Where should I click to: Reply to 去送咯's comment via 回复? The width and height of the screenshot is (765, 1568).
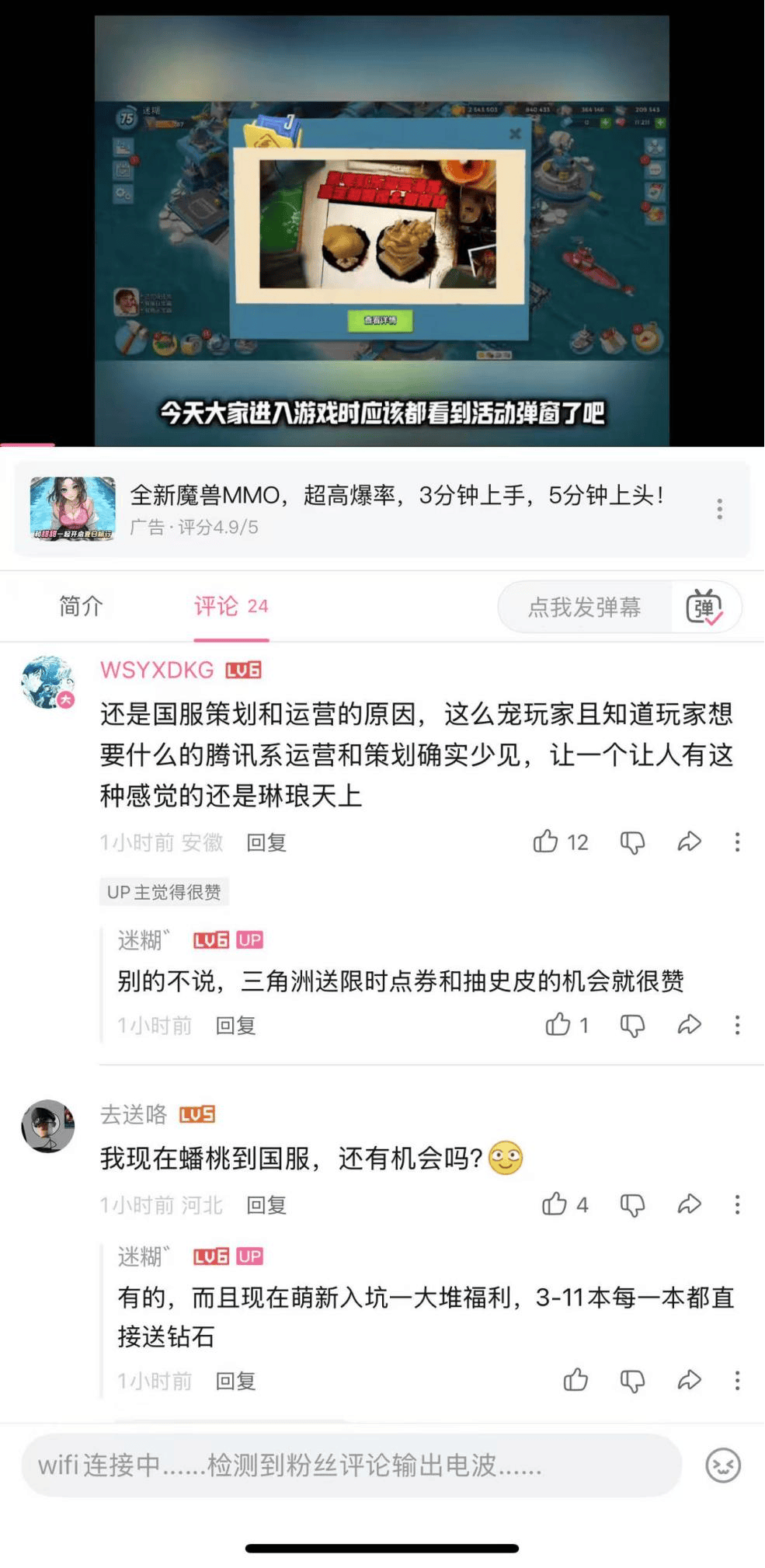[x=266, y=1205]
